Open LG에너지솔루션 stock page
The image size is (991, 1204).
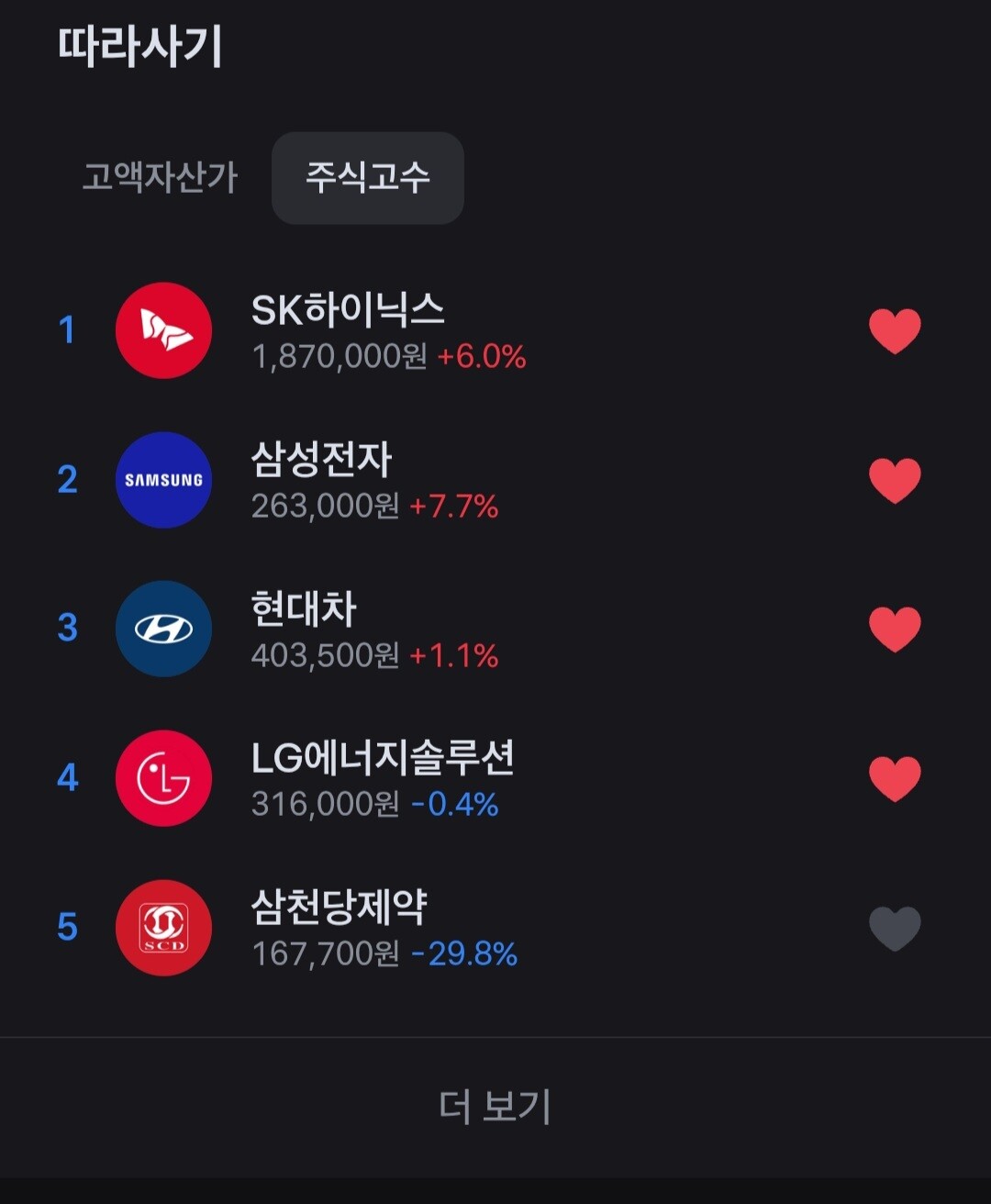pos(495,778)
